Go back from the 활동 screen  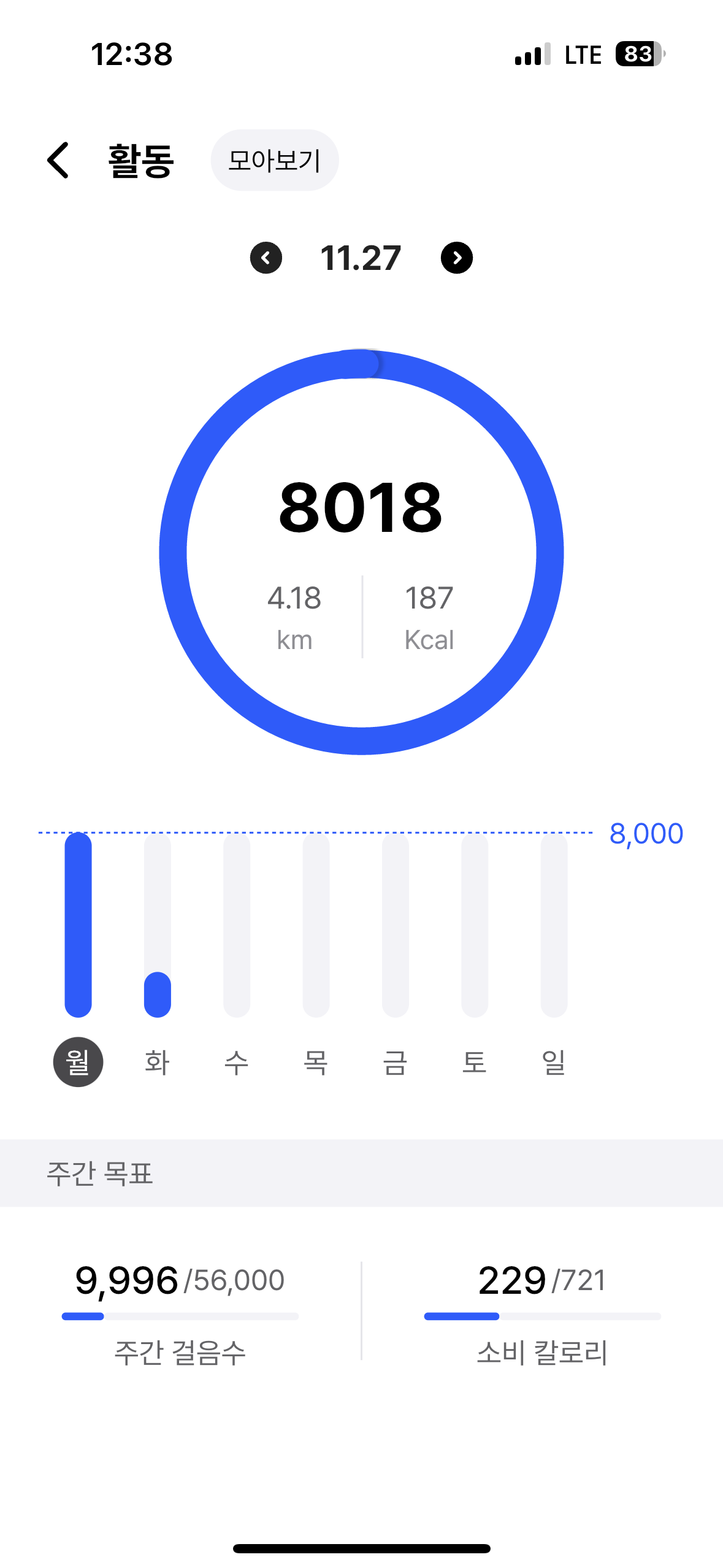pyautogui.click(x=58, y=160)
